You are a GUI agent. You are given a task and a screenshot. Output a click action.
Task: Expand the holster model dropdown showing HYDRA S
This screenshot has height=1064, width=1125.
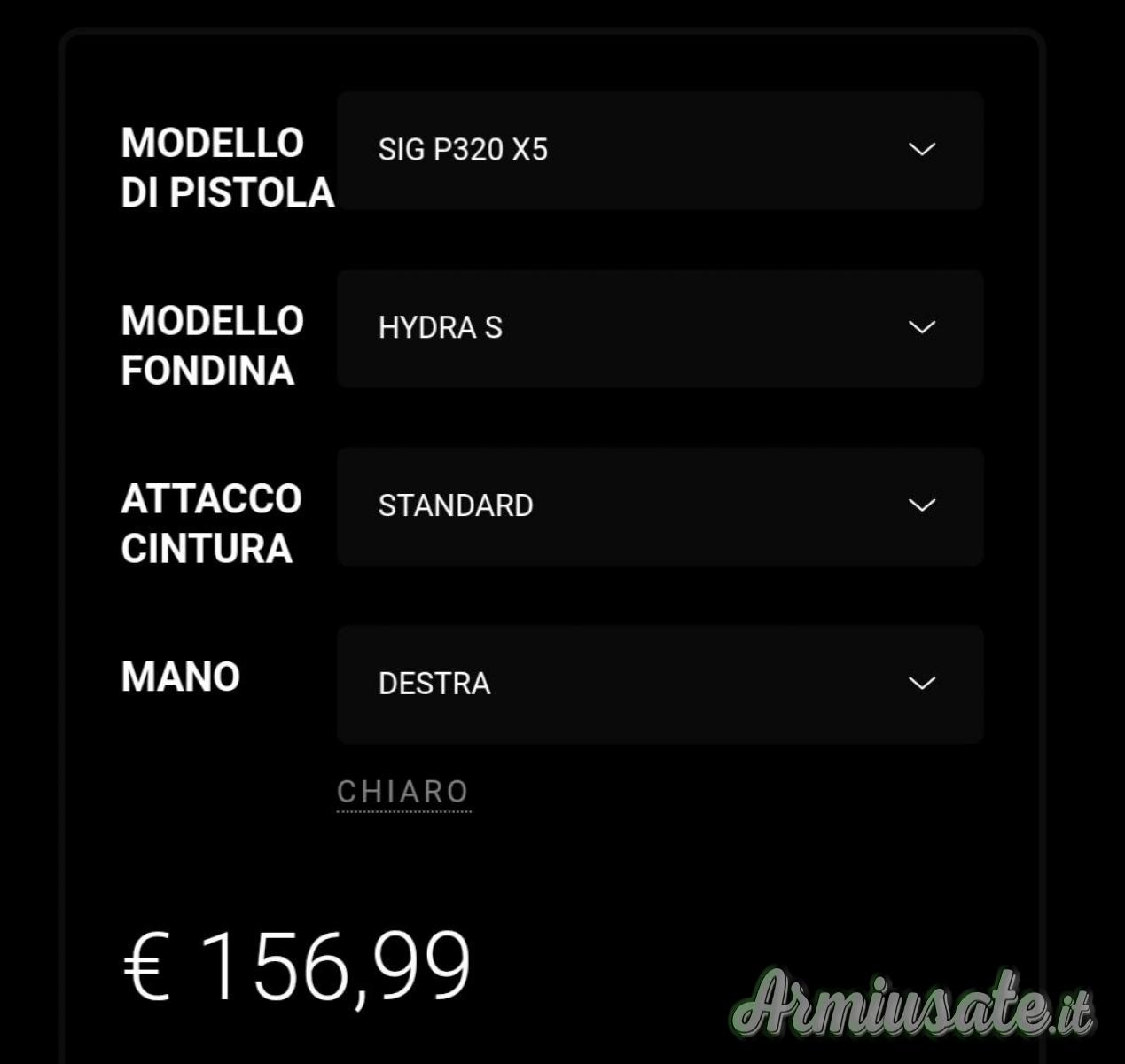(660, 328)
